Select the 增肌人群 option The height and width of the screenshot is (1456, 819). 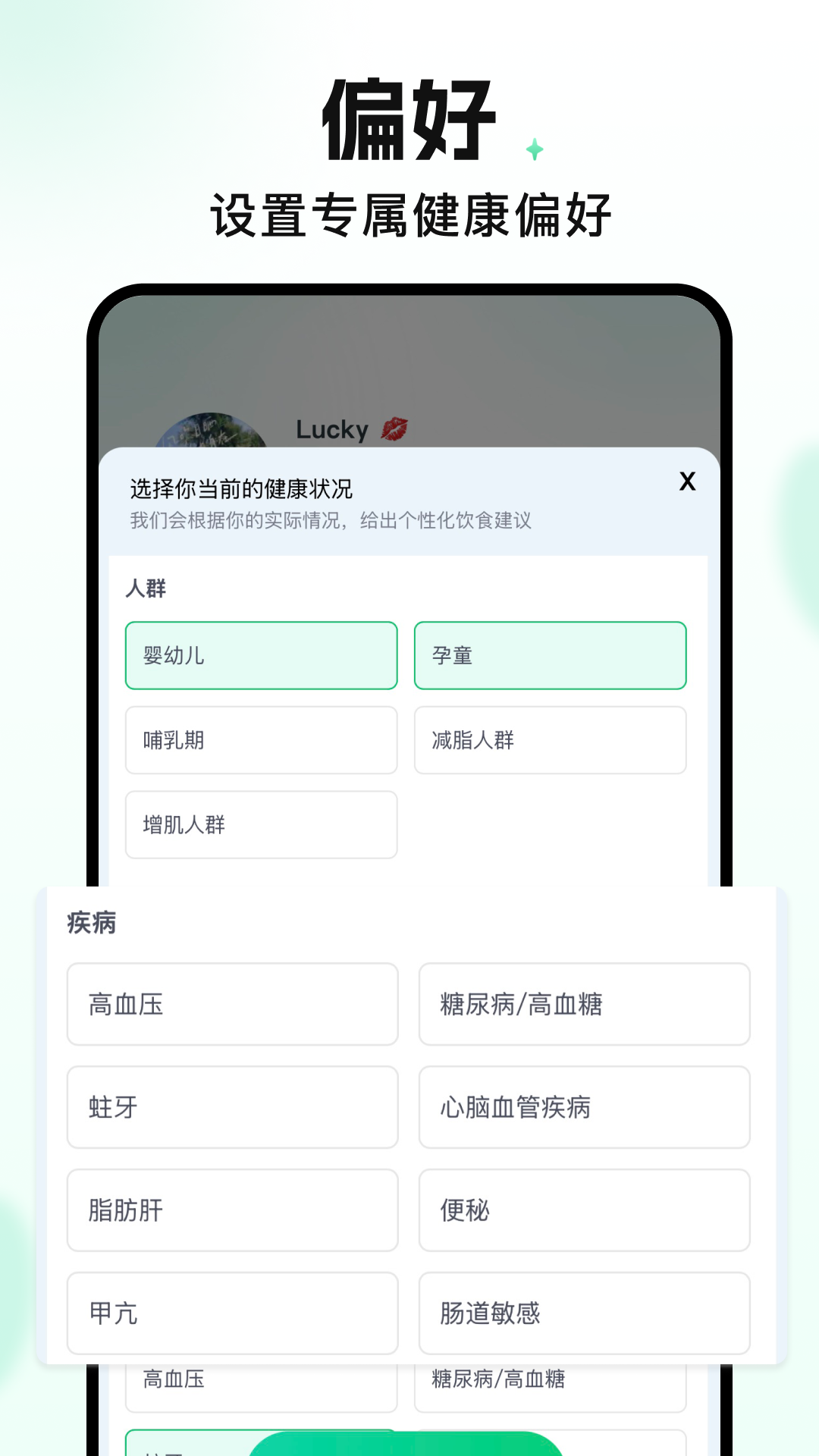coord(262,825)
